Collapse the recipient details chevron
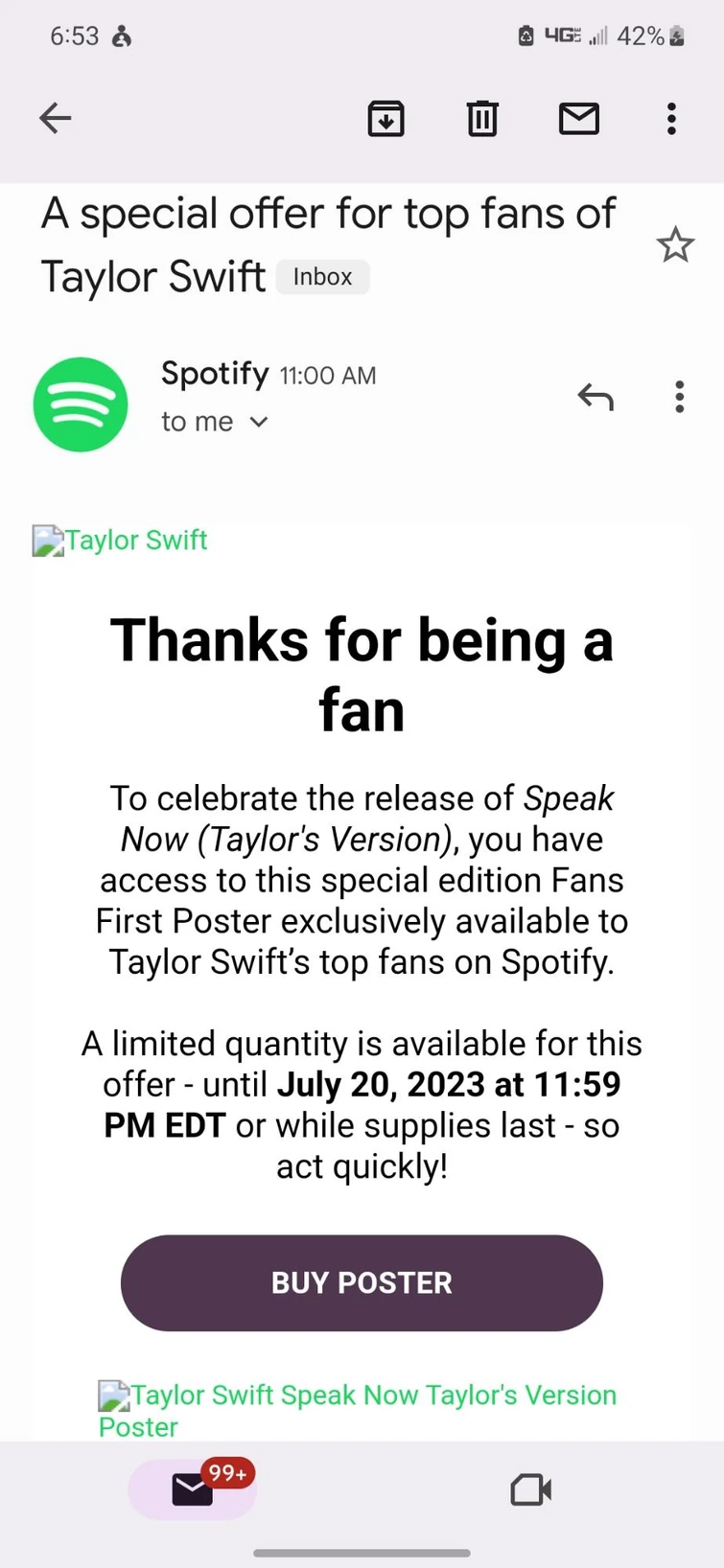Viewport: 724px width, 1568px height. pyautogui.click(x=257, y=421)
